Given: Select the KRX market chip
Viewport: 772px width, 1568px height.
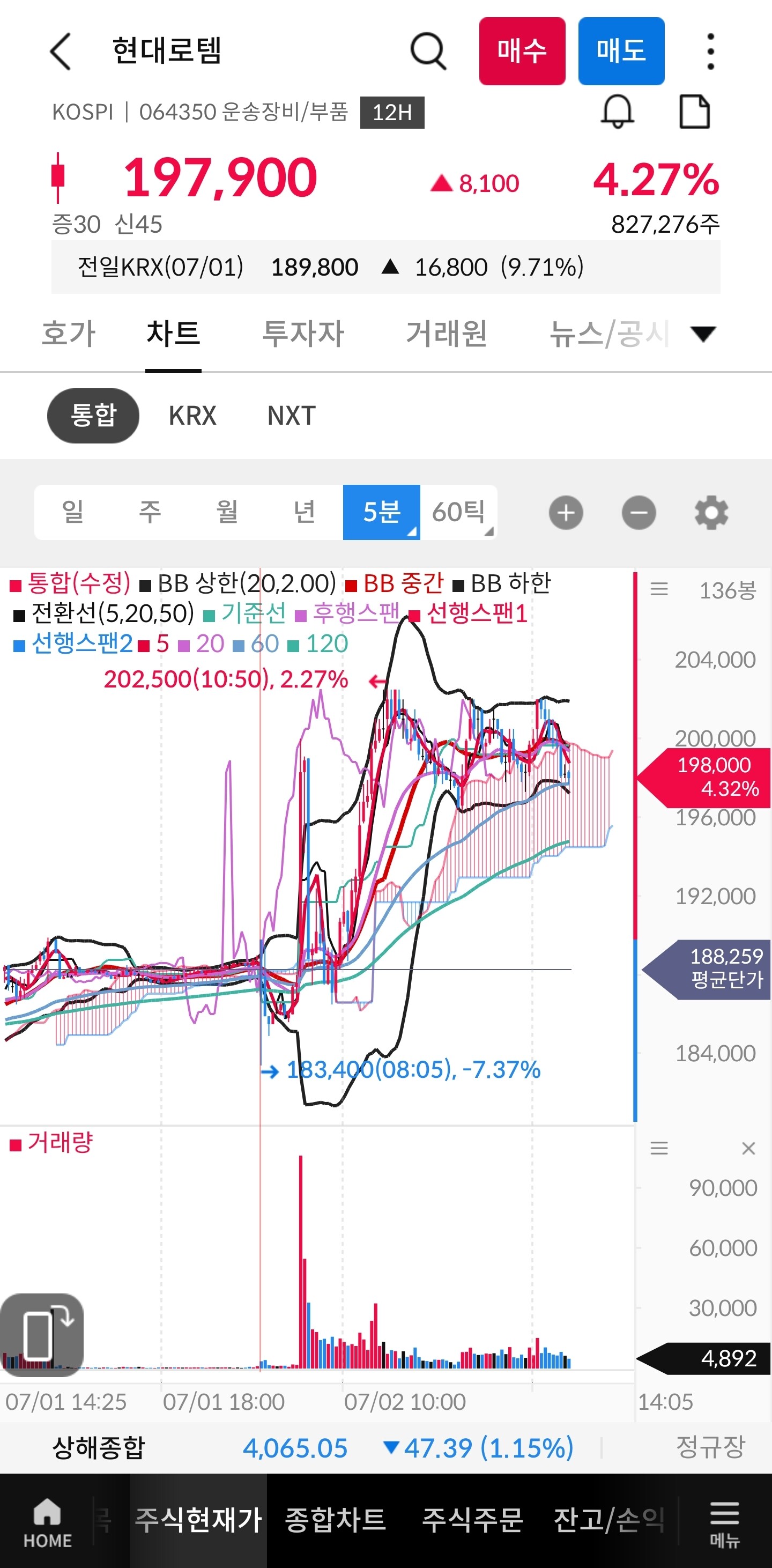Looking at the screenshot, I should (192, 416).
